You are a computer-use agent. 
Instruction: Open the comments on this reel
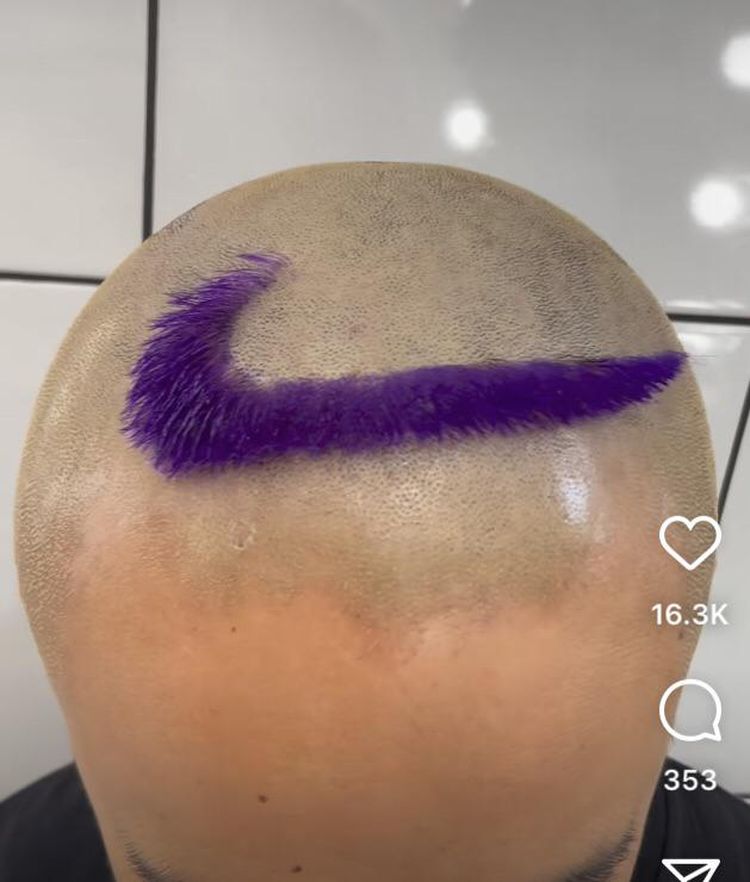(690, 712)
